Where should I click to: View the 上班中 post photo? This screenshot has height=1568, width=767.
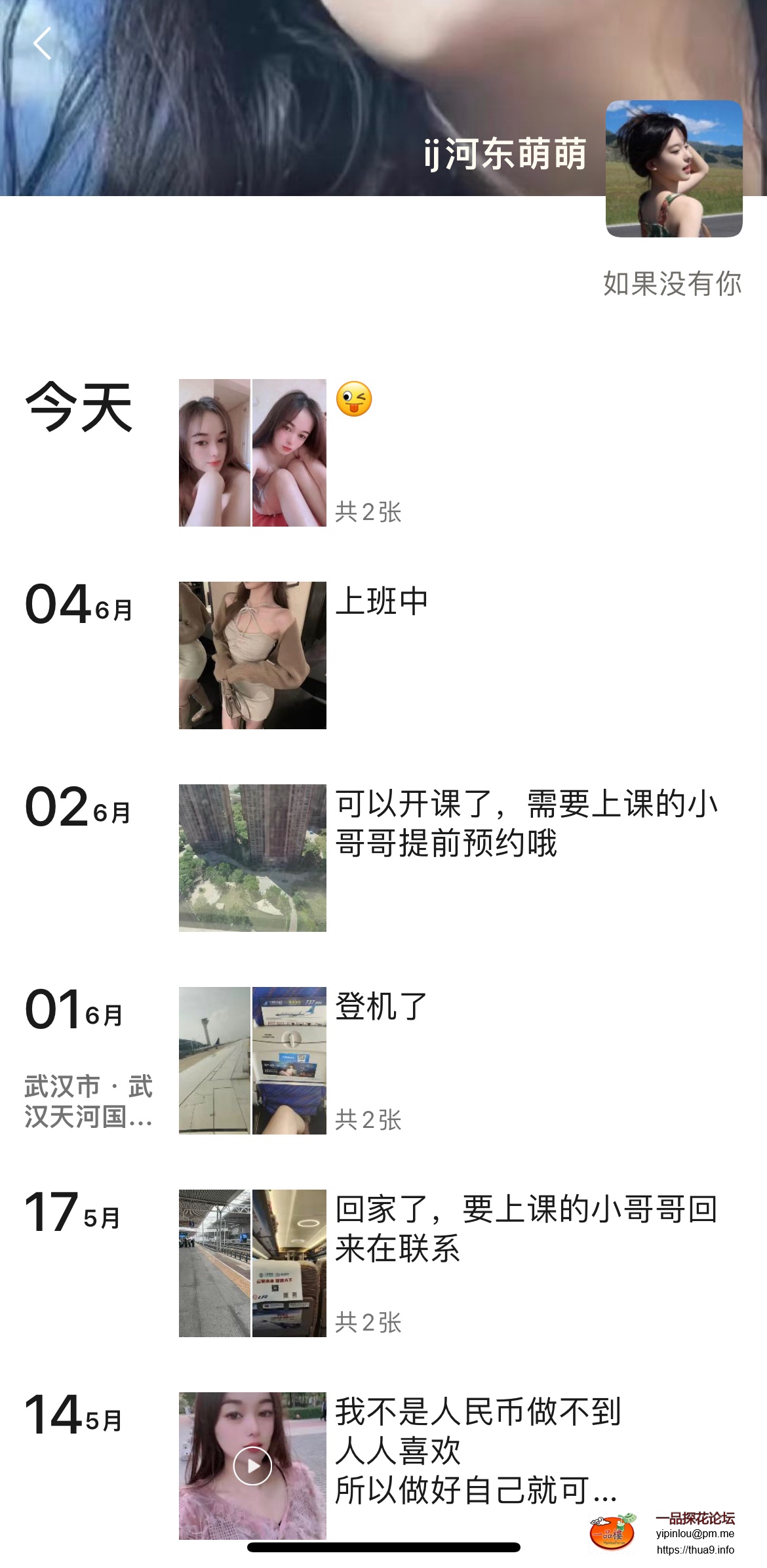[252, 655]
